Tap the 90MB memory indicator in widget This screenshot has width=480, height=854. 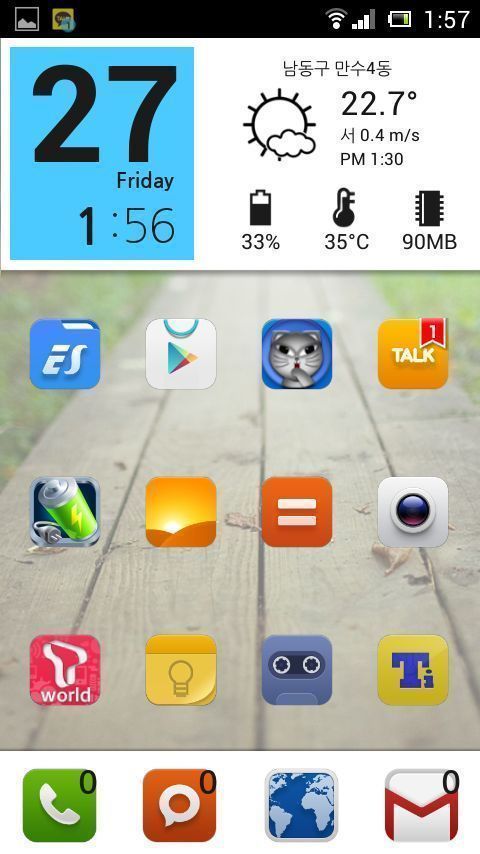click(x=429, y=221)
